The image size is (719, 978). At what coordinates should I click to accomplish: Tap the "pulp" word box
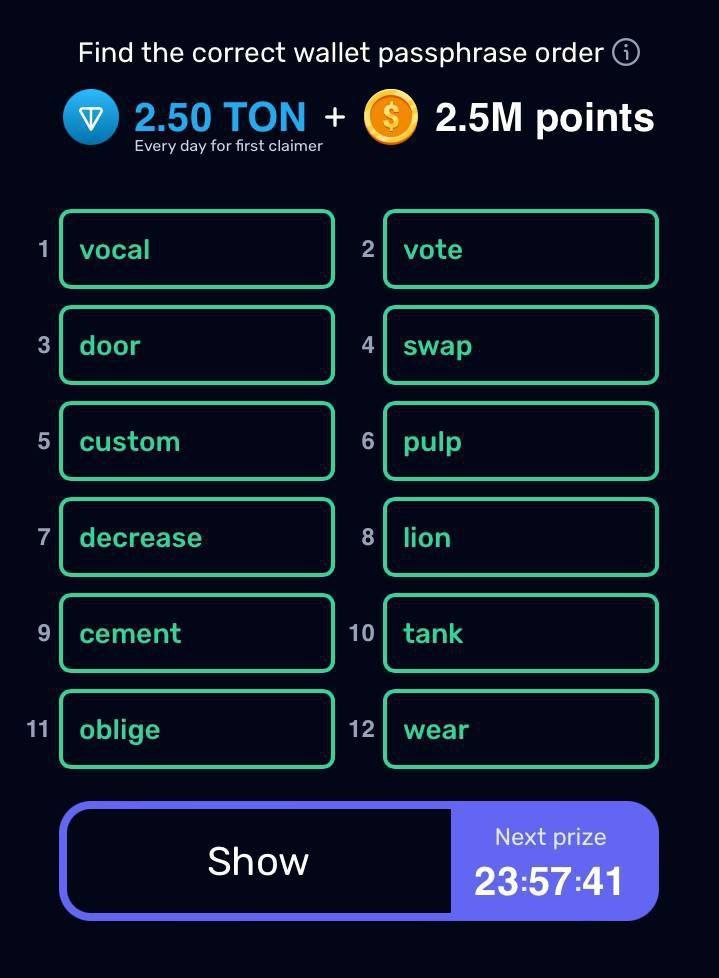(x=520, y=441)
